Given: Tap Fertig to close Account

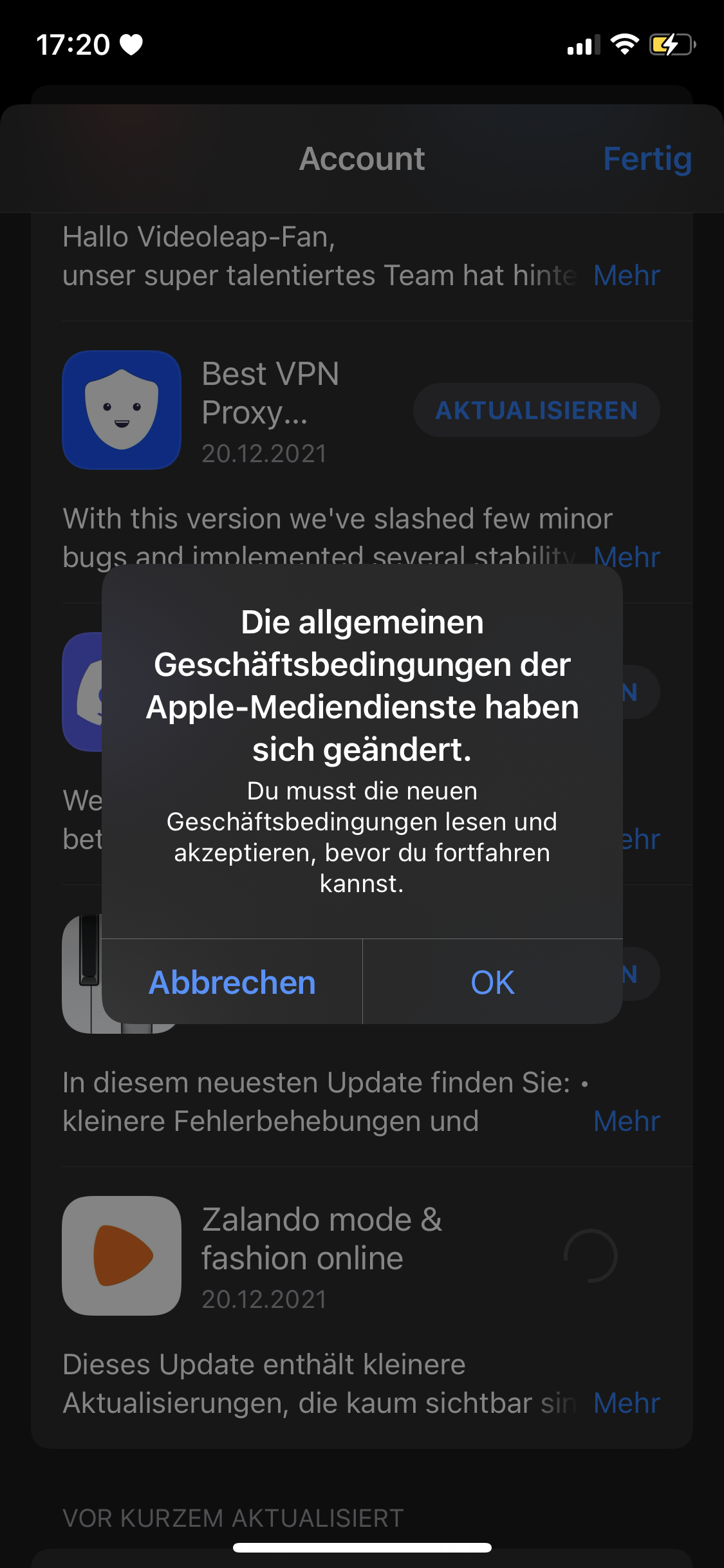Looking at the screenshot, I should 647,158.
